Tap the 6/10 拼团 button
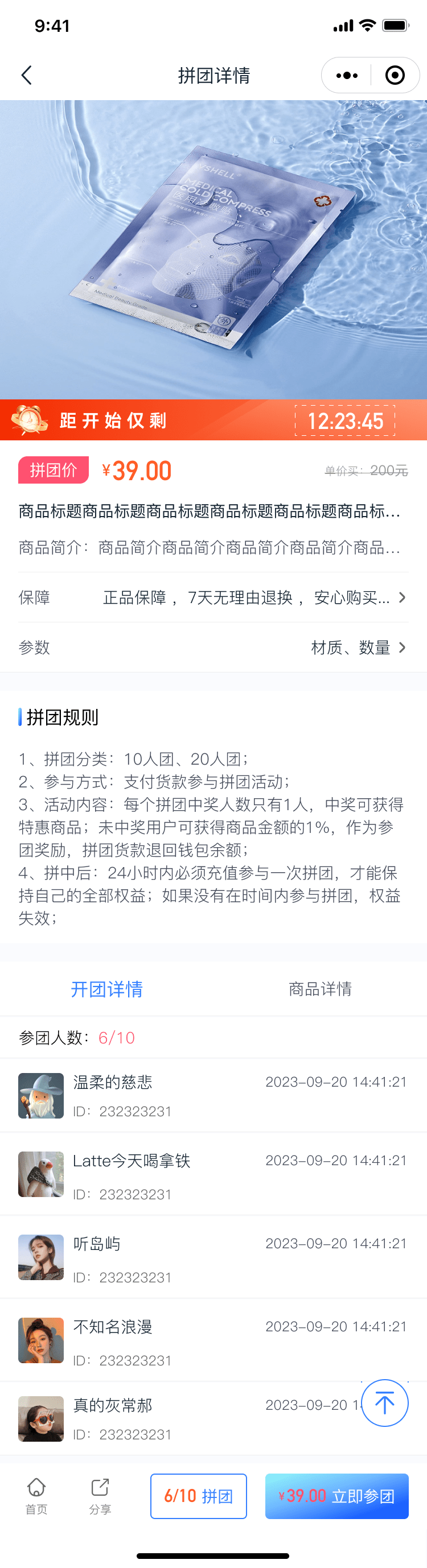This screenshot has height=1568, width=427. coord(199,1496)
